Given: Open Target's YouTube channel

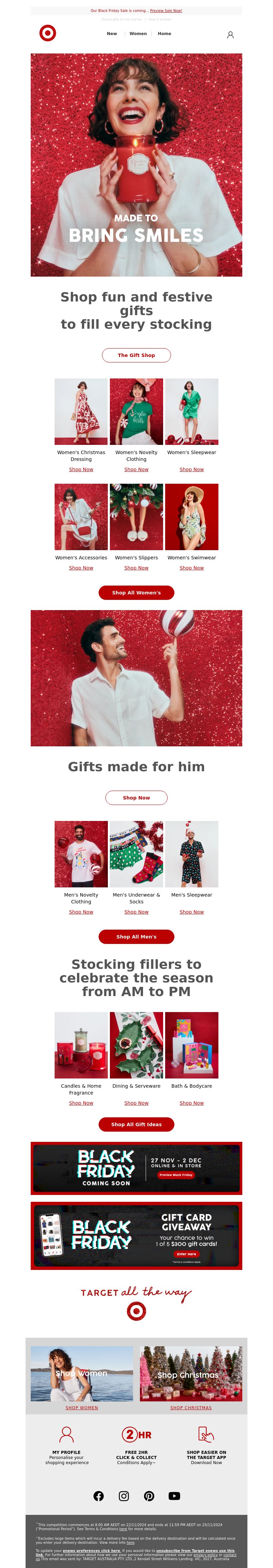Looking at the screenshot, I should click(x=174, y=1495).
